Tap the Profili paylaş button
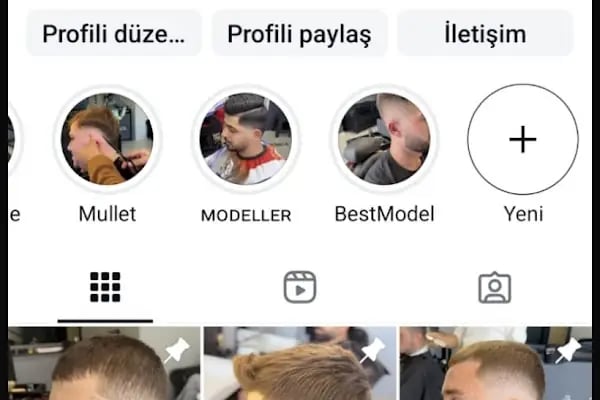The width and height of the screenshot is (600, 400). 299,34
